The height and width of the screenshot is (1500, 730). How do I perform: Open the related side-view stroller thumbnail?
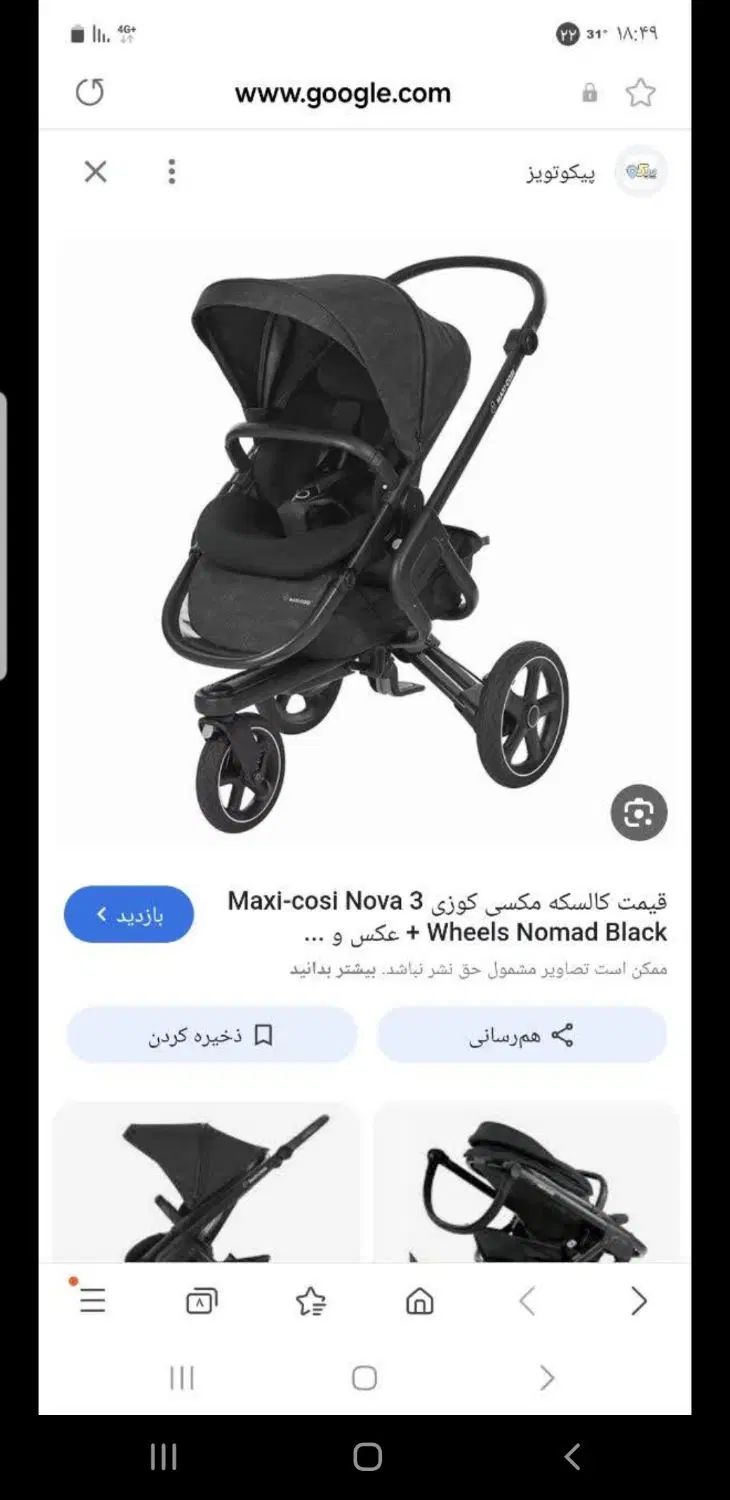click(x=206, y=1185)
